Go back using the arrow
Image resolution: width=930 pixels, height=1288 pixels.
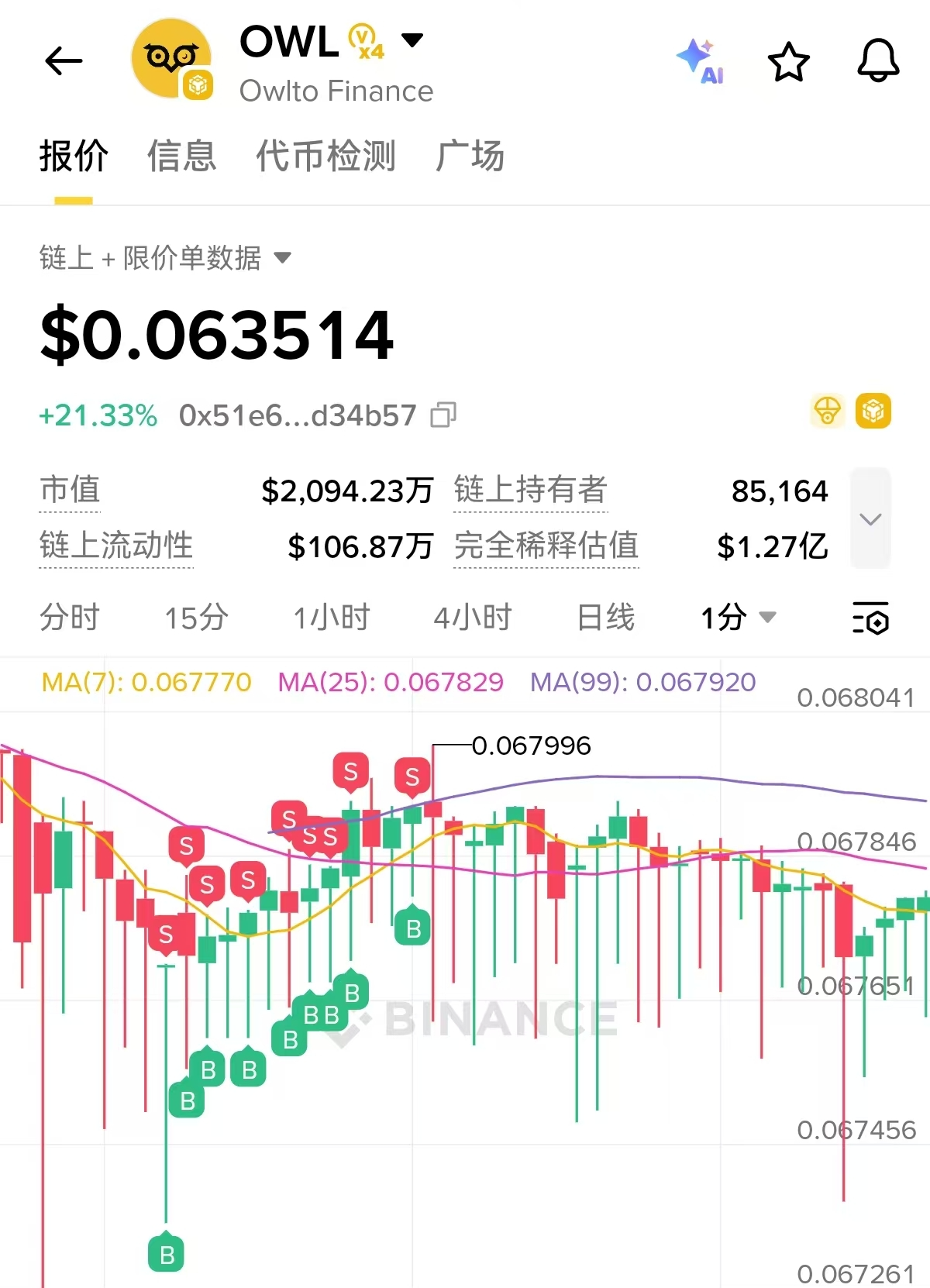(64, 61)
